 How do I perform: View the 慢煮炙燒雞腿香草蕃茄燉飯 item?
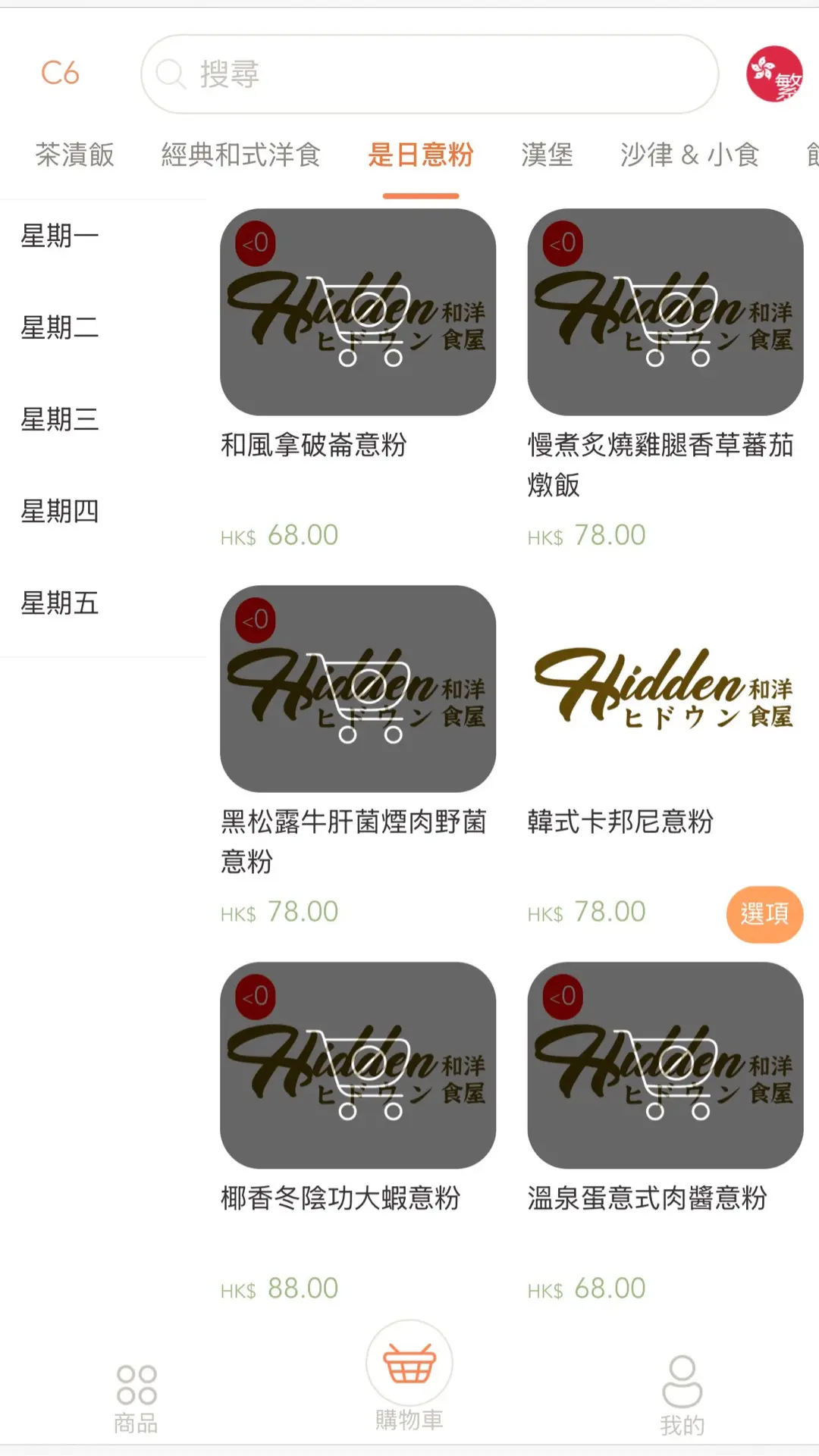664,312
